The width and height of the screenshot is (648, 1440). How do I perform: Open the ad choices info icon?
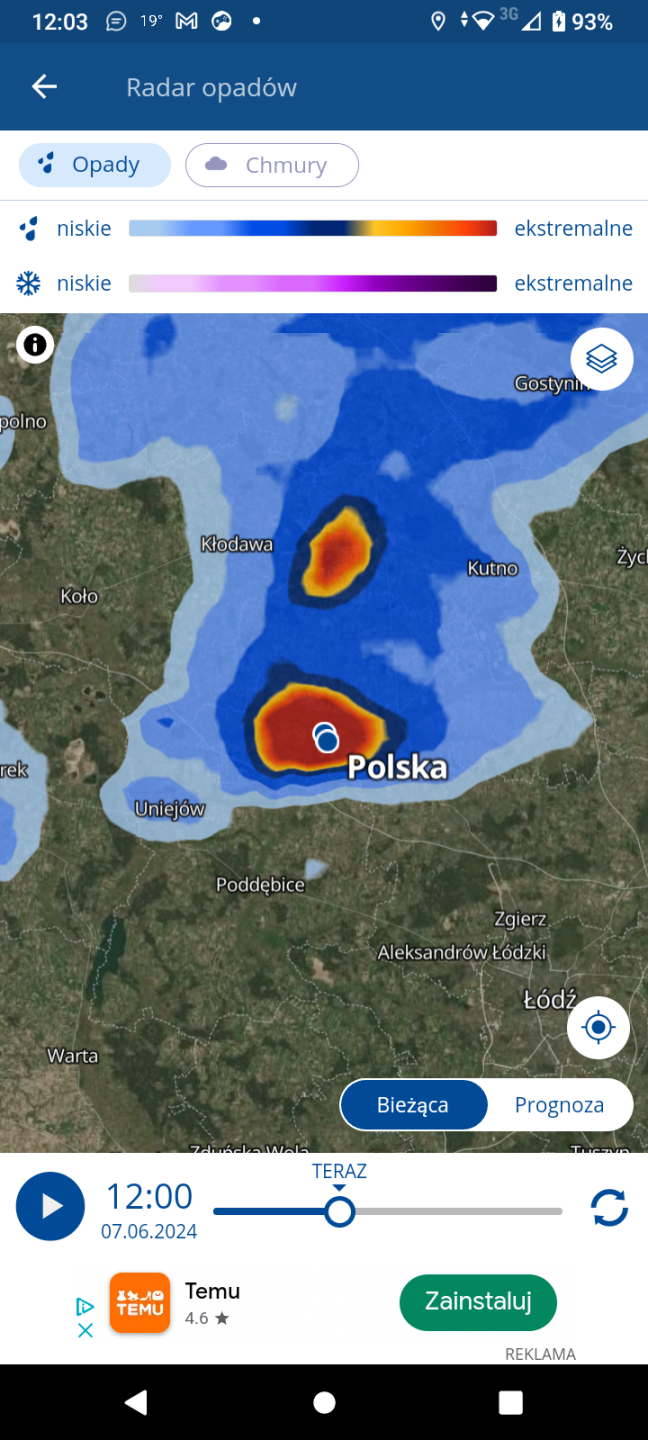click(x=86, y=1306)
